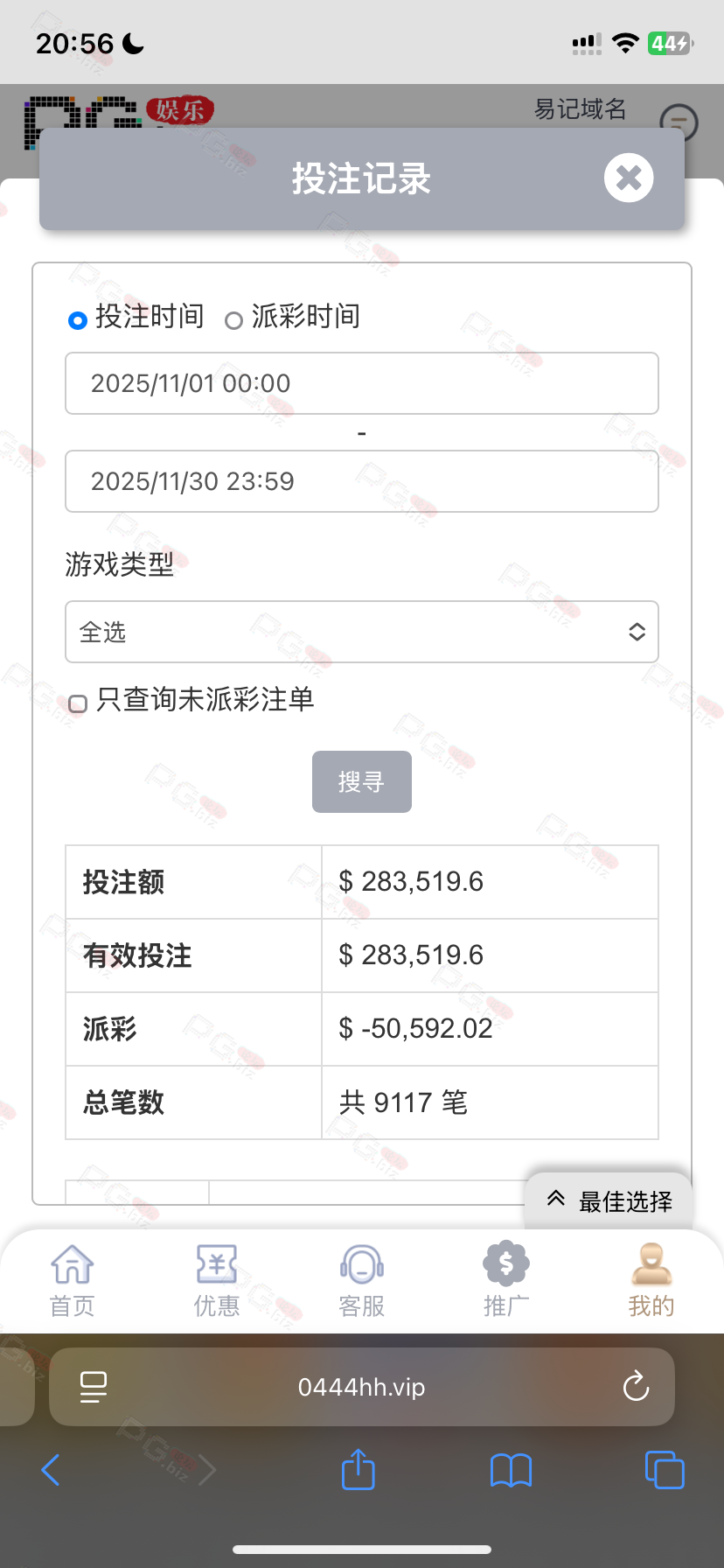
Task: Show all open browser tabs
Action: pyautogui.click(x=665, y=1470)
